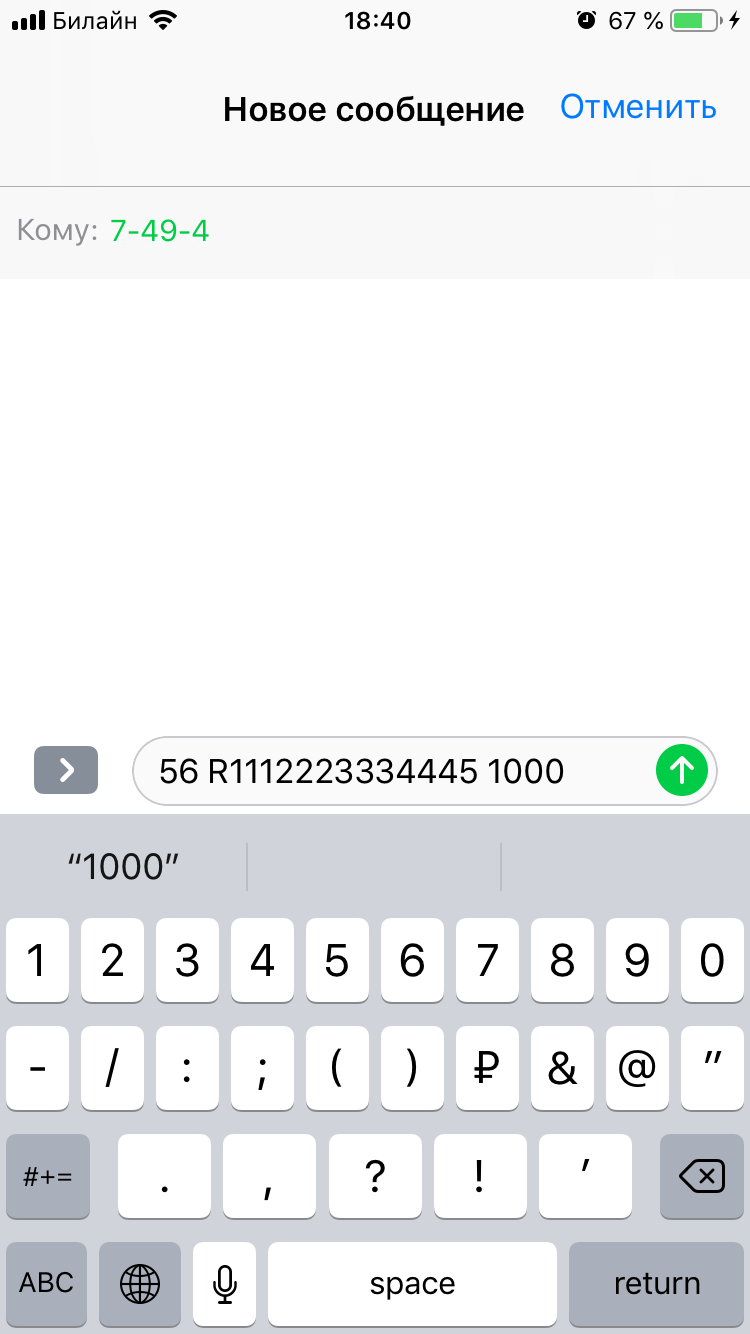Switch the keyboard to ABC letters
The height and width of the screenshot is (1334, 750).
47,1283
